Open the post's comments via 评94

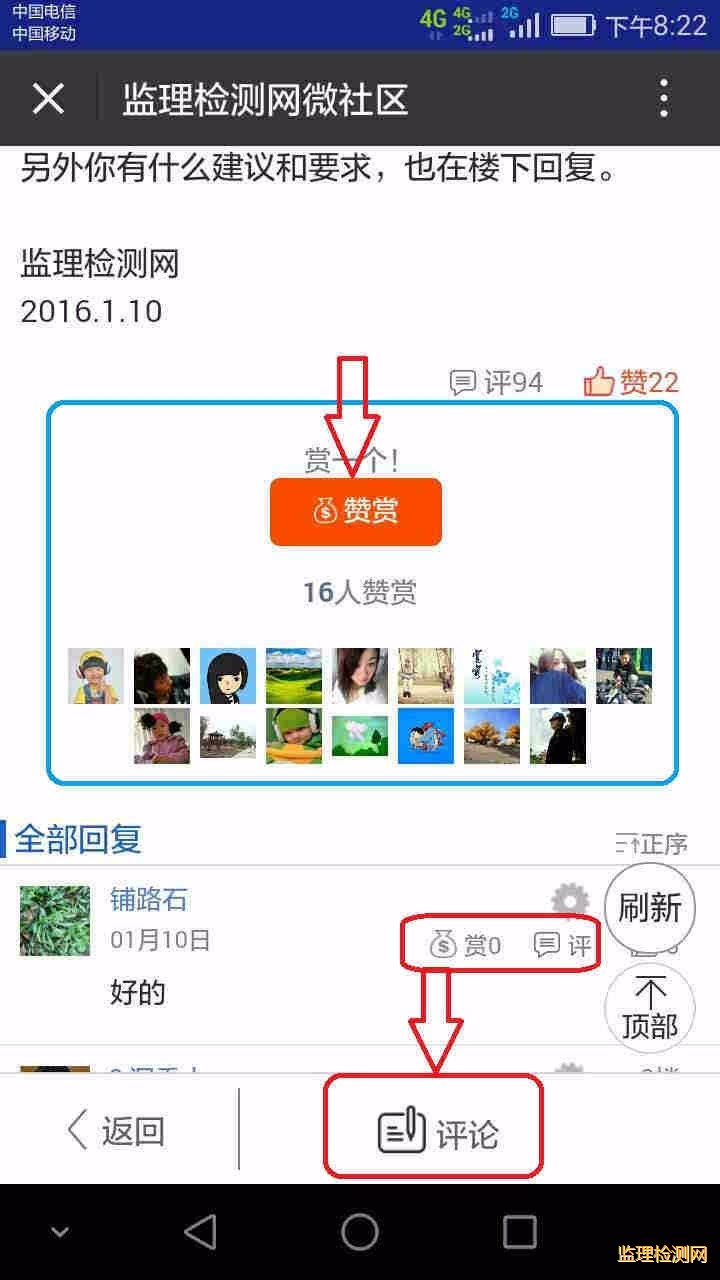pos(496,382)
